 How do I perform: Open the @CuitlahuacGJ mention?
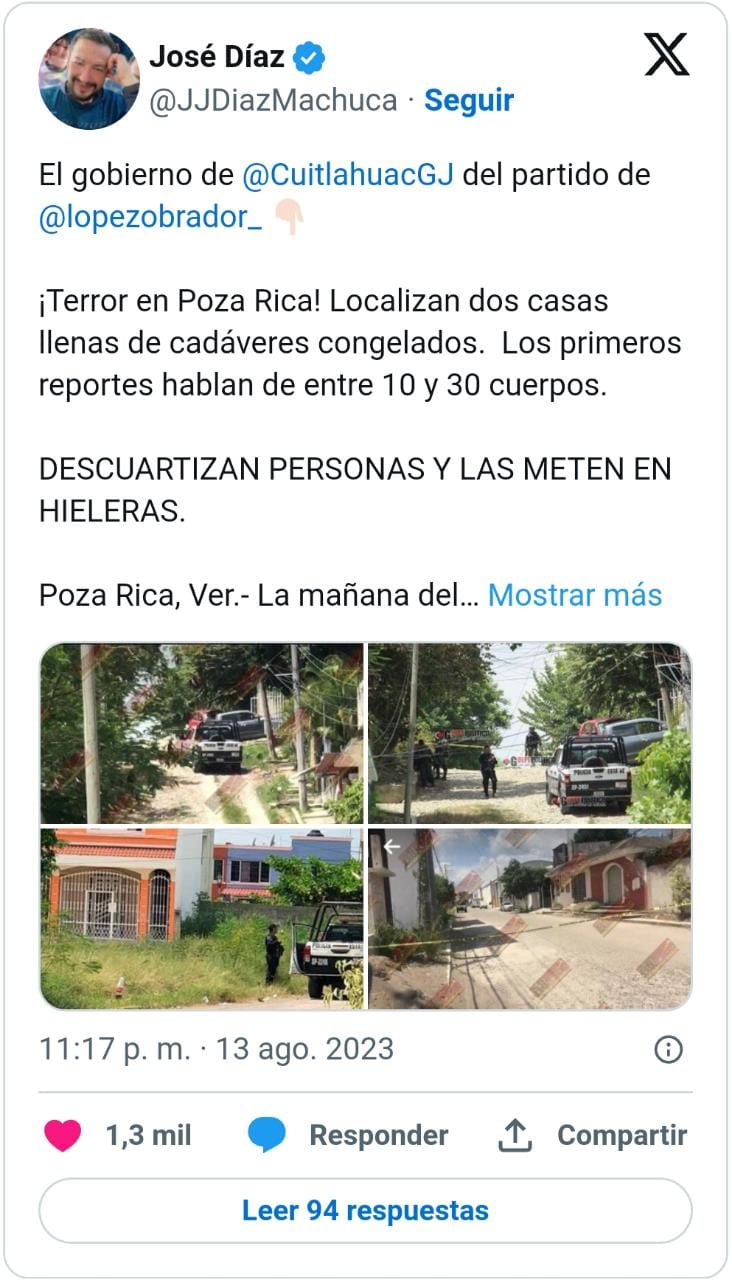click(x=348, y=175)
